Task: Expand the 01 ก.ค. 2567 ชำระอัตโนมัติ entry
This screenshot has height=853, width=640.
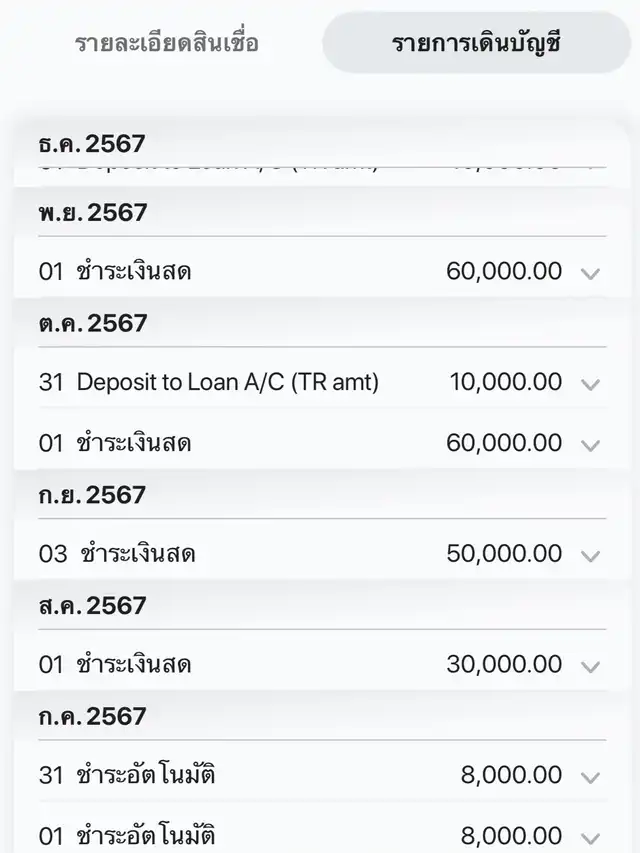Action: point(590,837)
